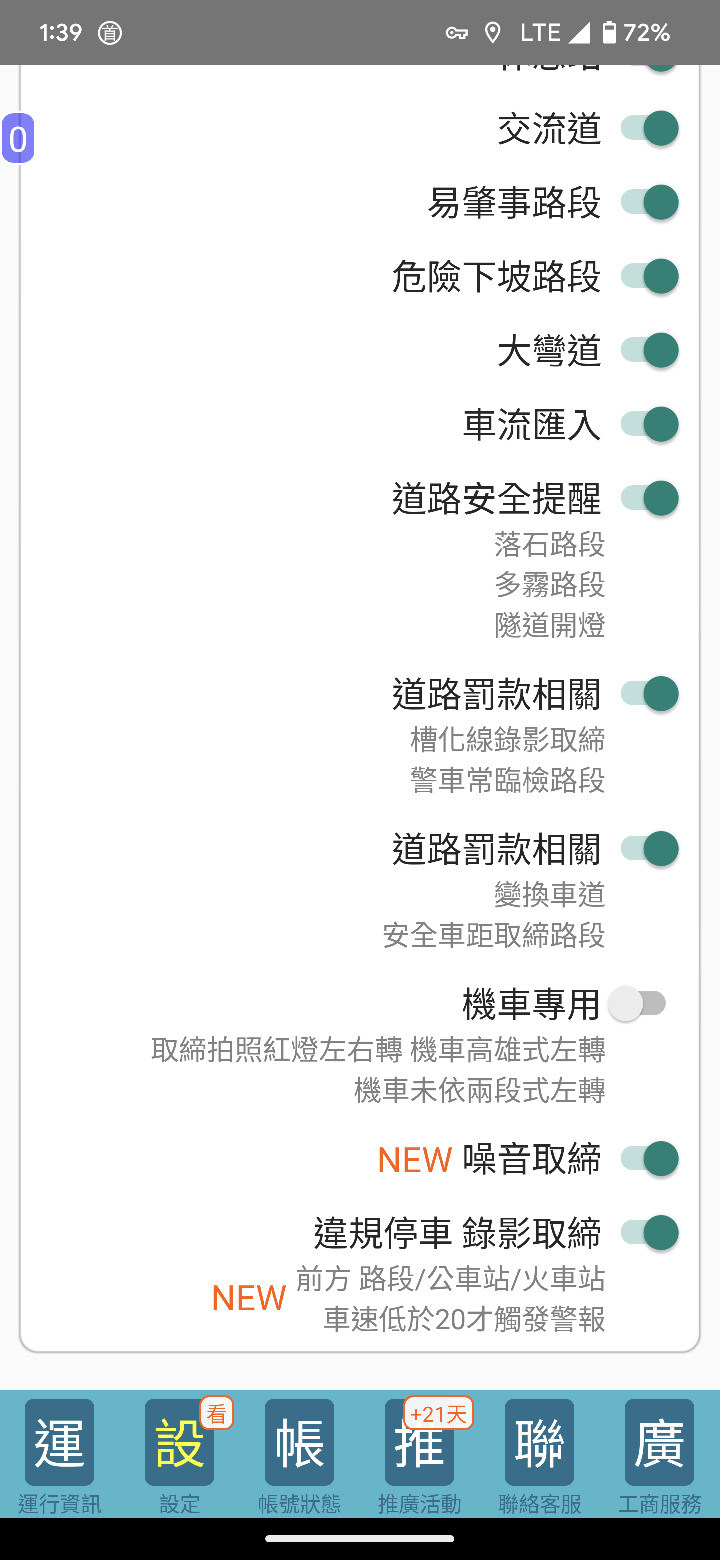Switch to the 帳號狀態 tab

point(300,1457)
